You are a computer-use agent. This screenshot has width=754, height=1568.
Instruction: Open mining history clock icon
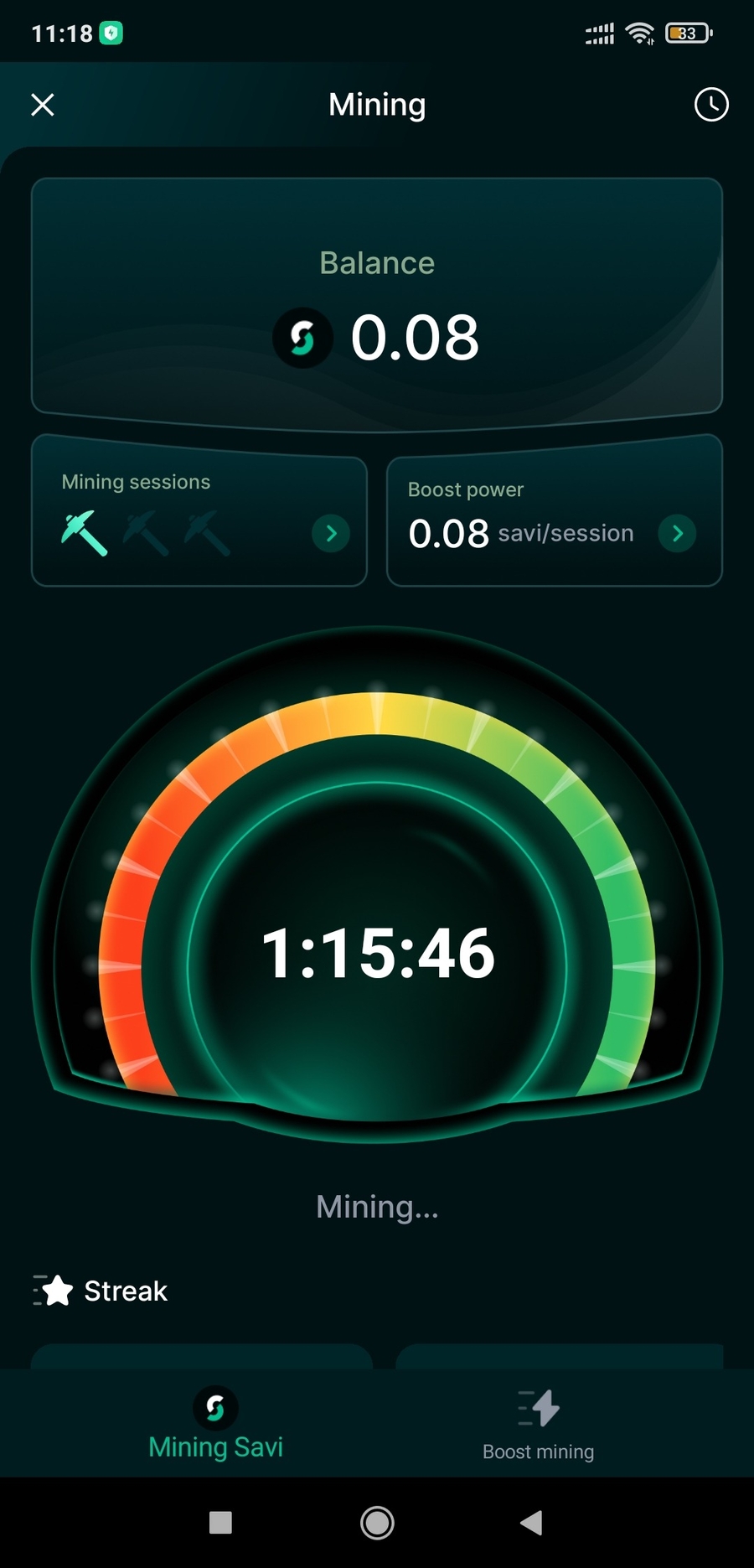point(711,105)
